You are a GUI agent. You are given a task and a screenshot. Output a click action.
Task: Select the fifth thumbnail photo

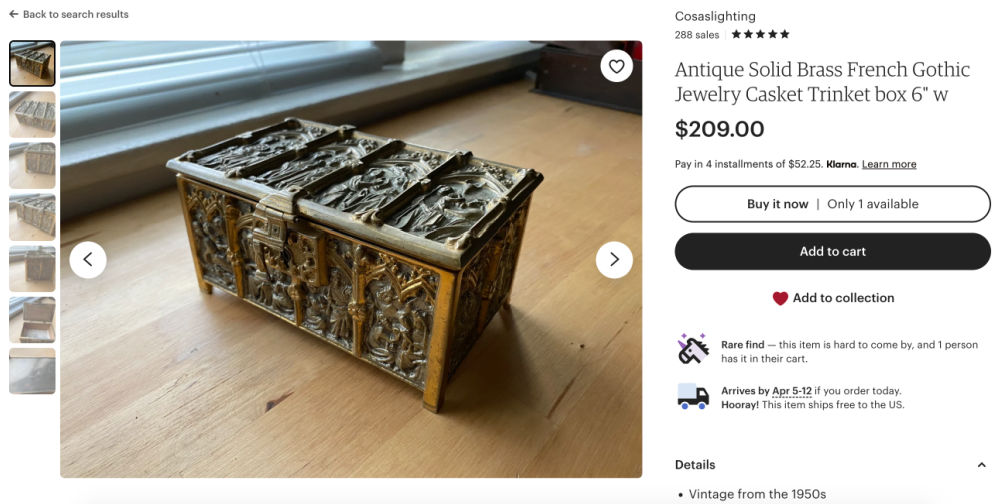pos(32,268)
